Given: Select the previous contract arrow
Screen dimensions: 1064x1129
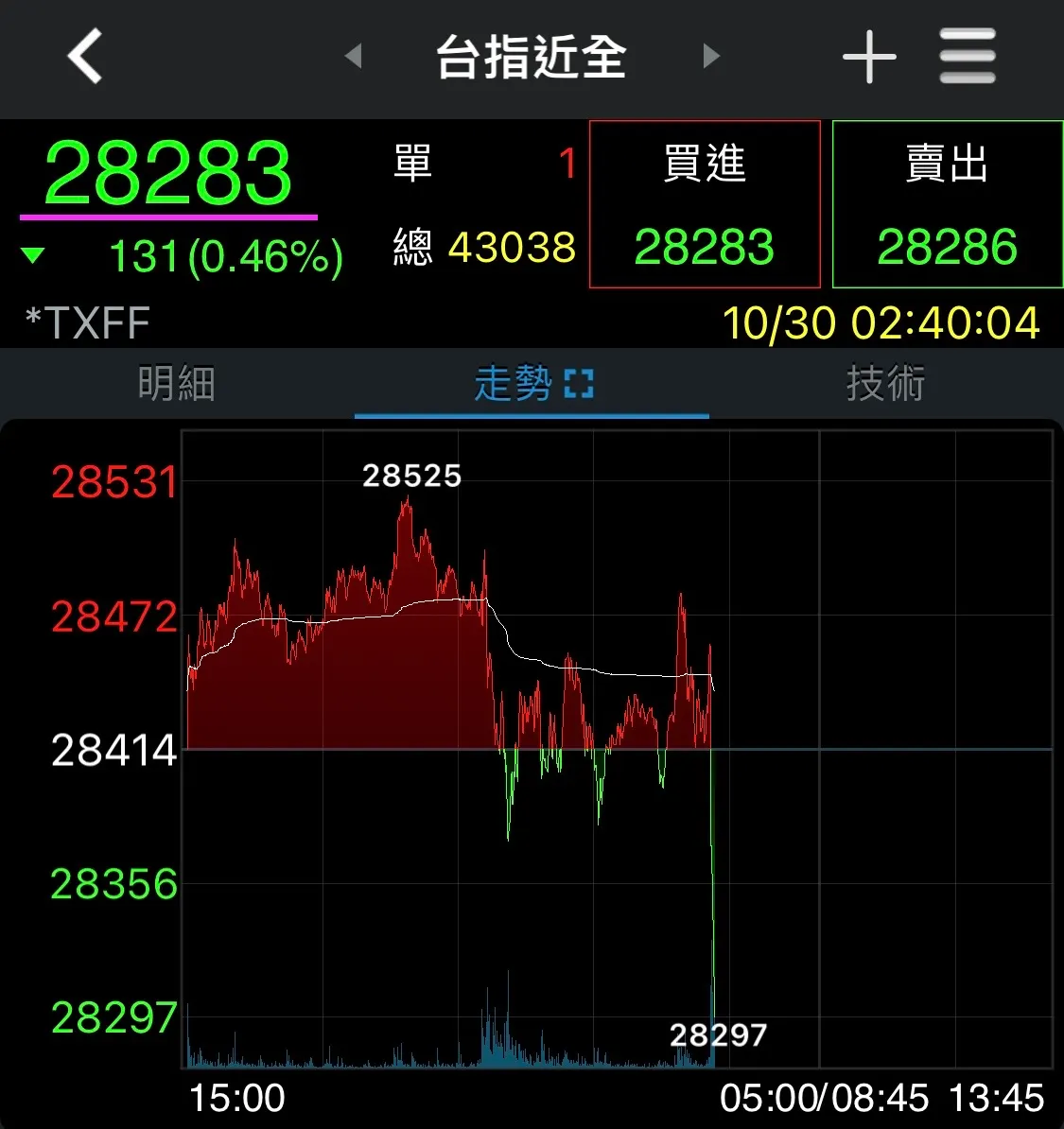Looking at the screenshot, I should point(355,57).
